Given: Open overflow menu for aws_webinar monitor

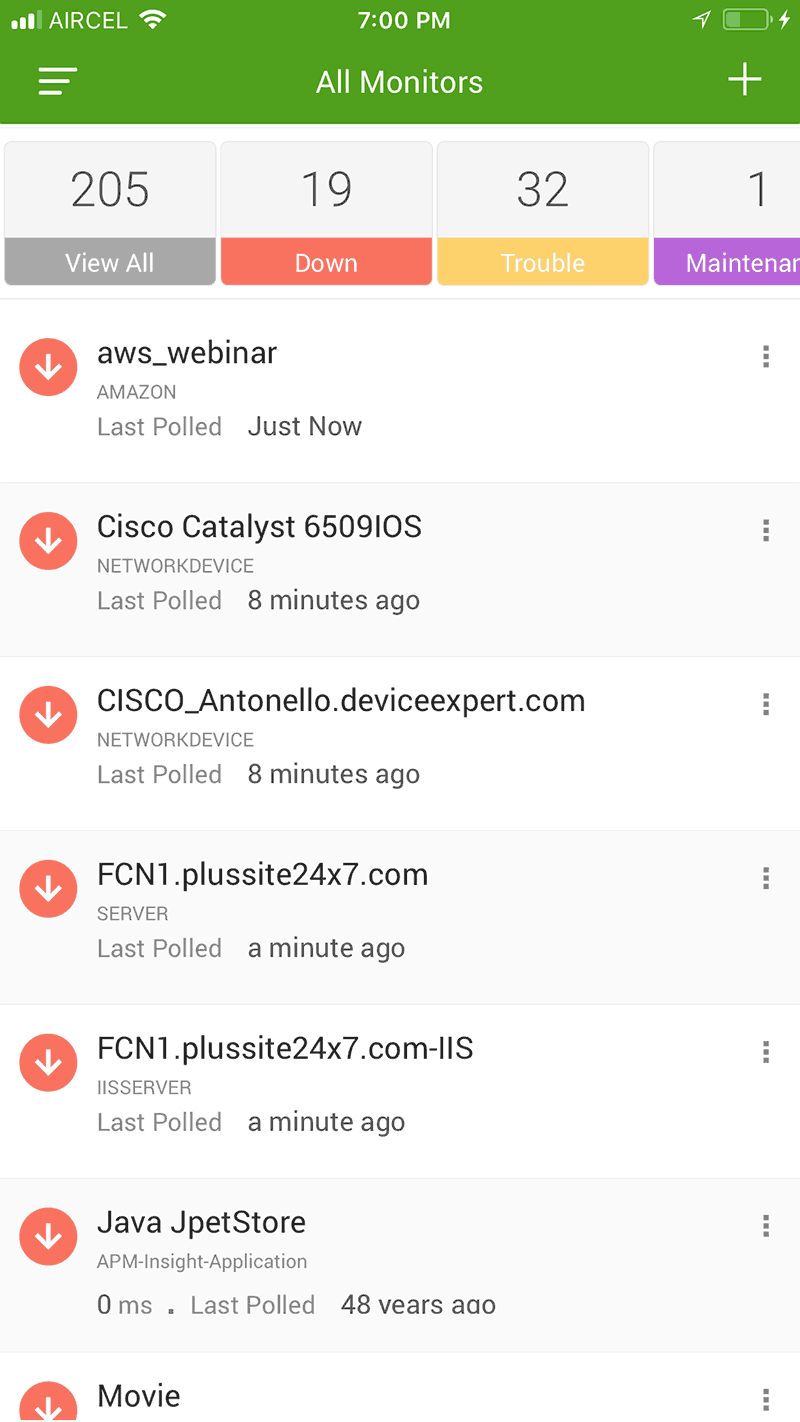Looking at the screenshot, I should pyautogui.click(x=765, y=357).
